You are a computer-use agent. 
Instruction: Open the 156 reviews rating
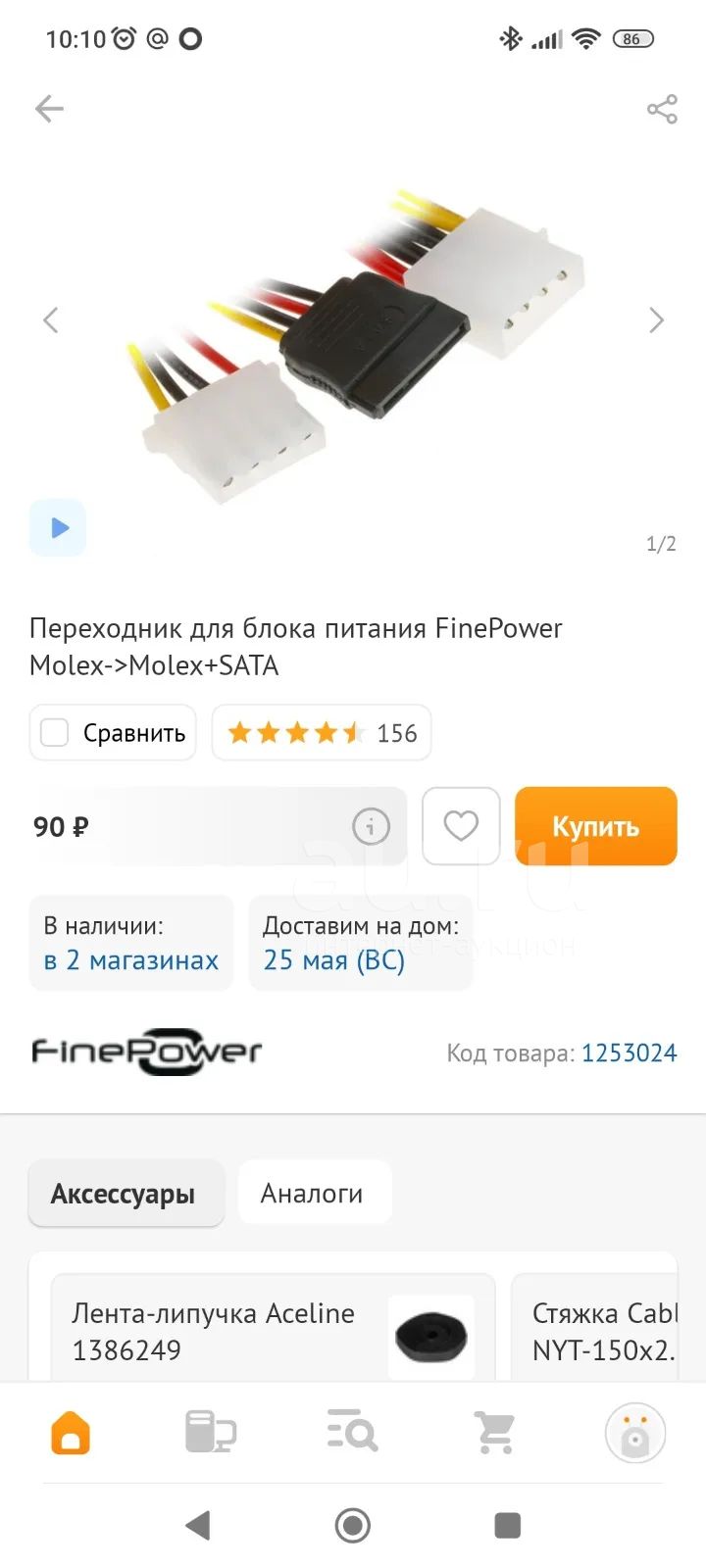click(322, 733)
